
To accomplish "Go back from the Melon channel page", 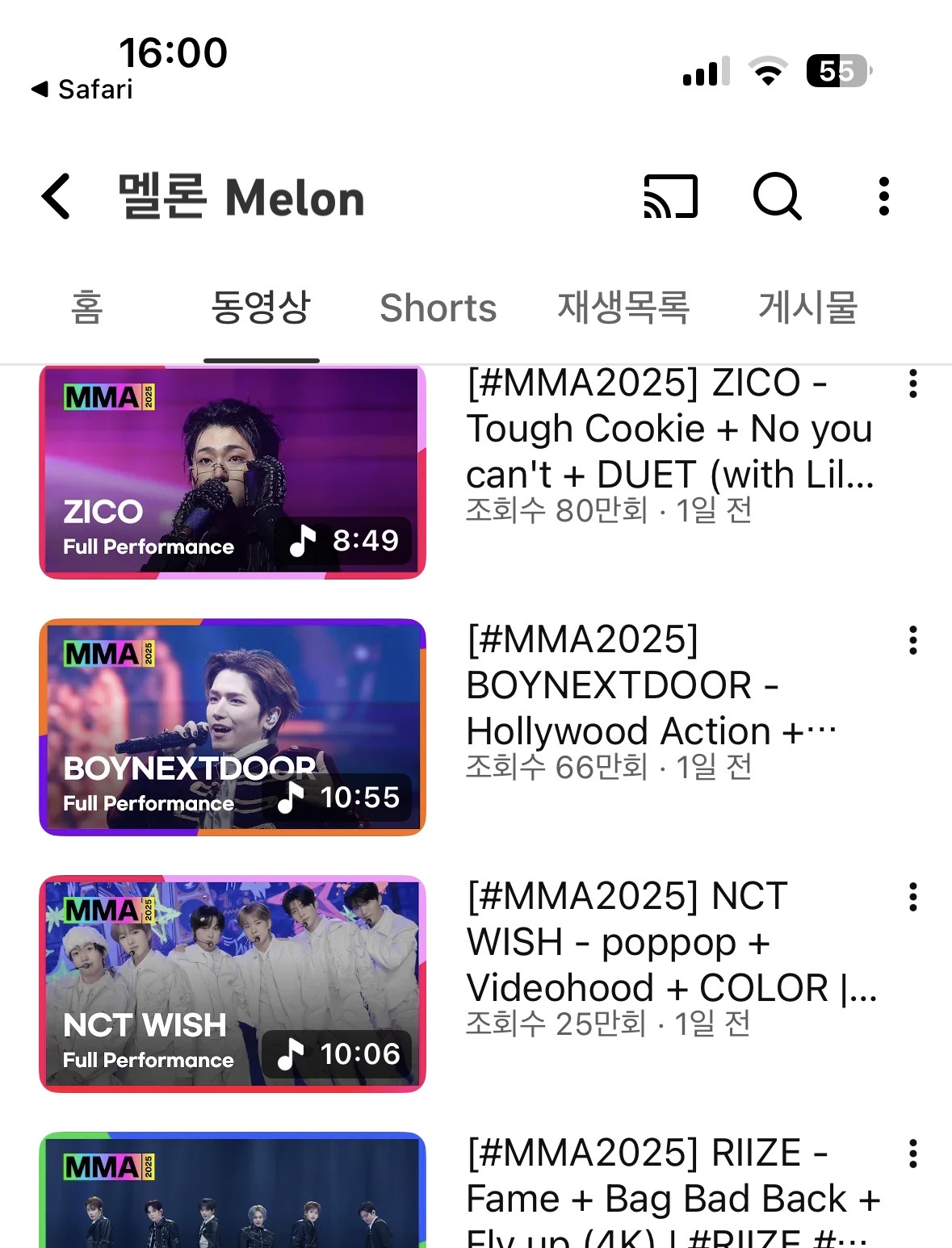I will [57, 197].
